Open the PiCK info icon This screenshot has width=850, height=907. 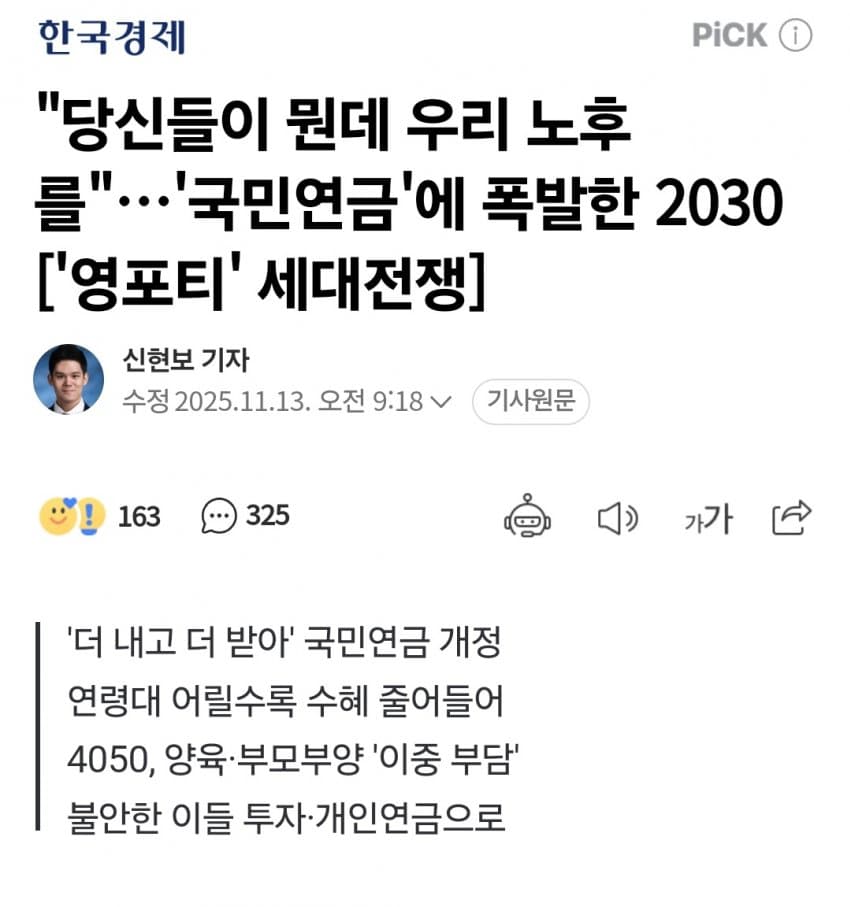point(796,37)
